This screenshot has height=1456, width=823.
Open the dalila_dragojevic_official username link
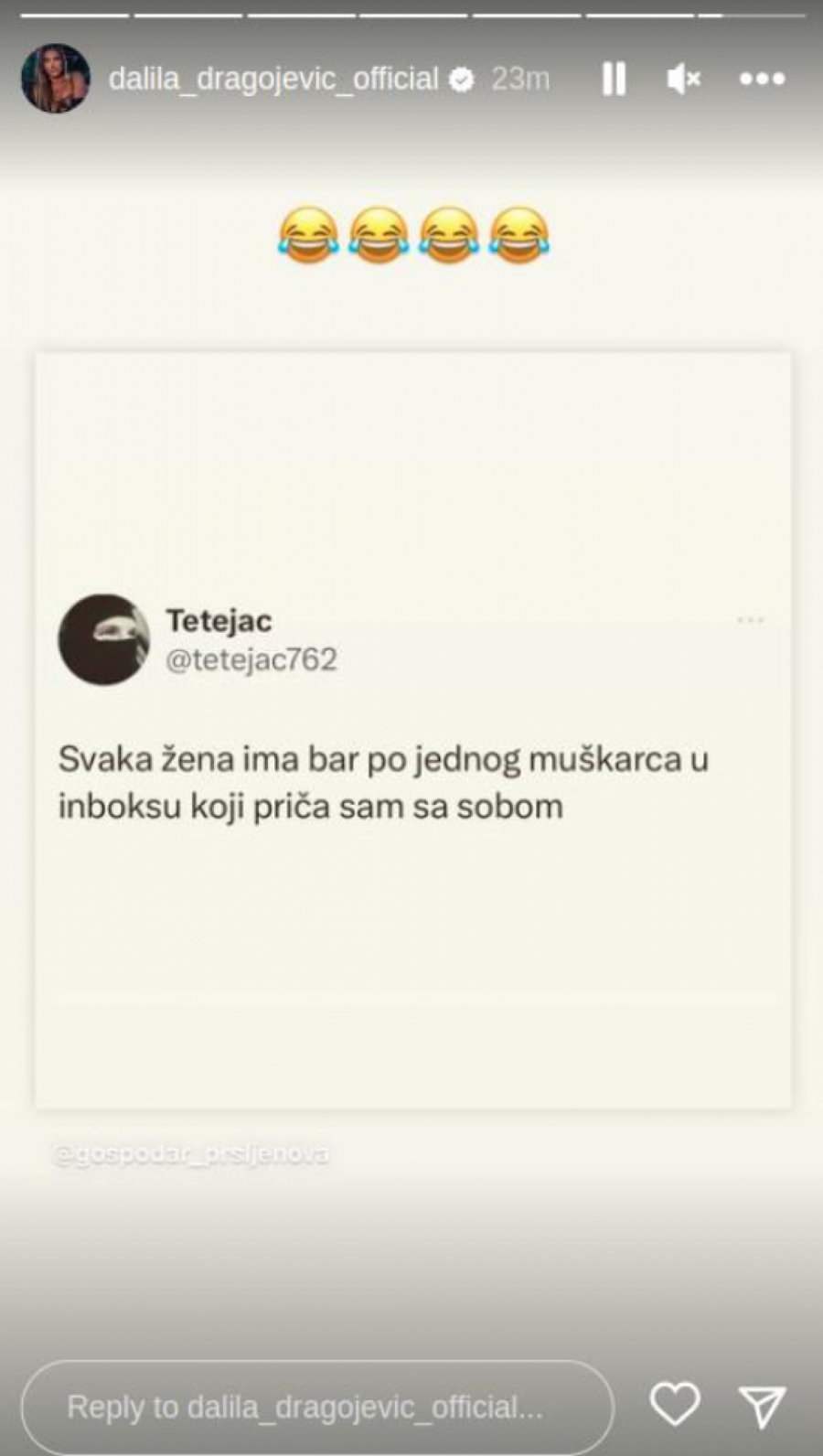[x=273, y=80]
